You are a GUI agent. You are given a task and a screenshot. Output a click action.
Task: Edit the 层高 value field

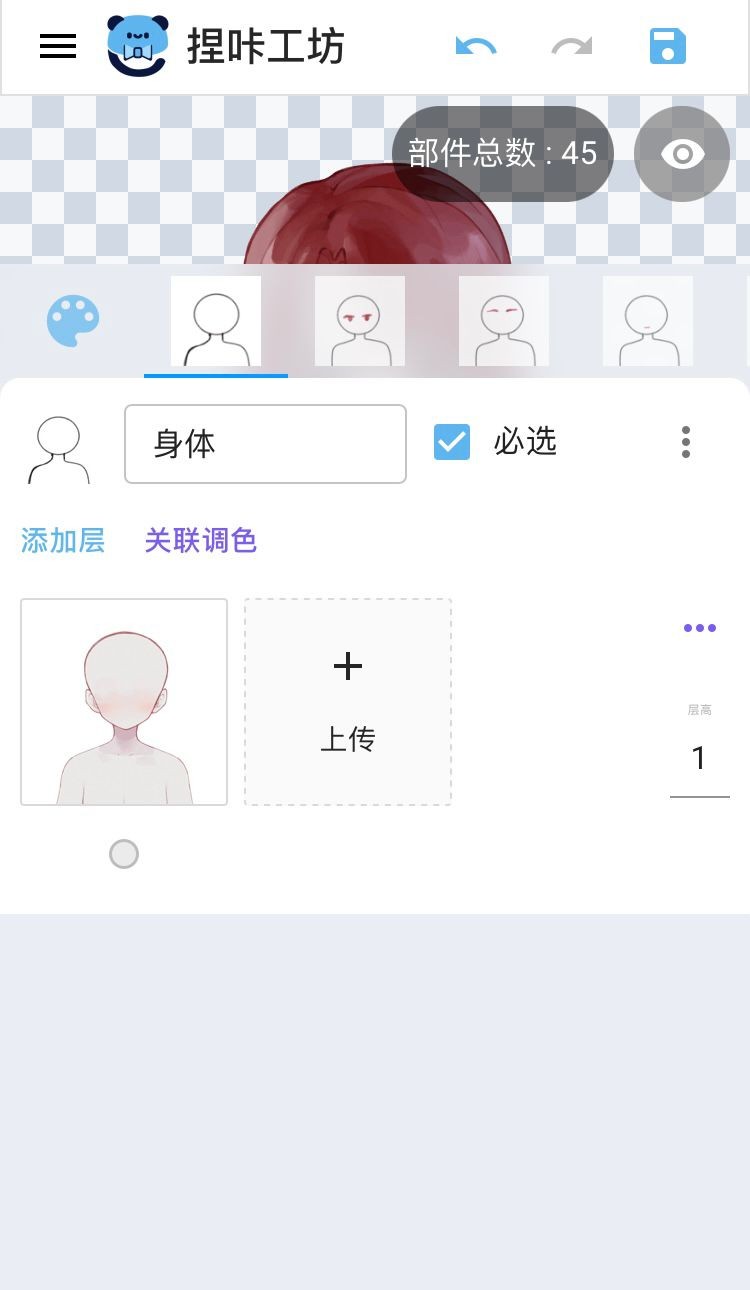699,758
